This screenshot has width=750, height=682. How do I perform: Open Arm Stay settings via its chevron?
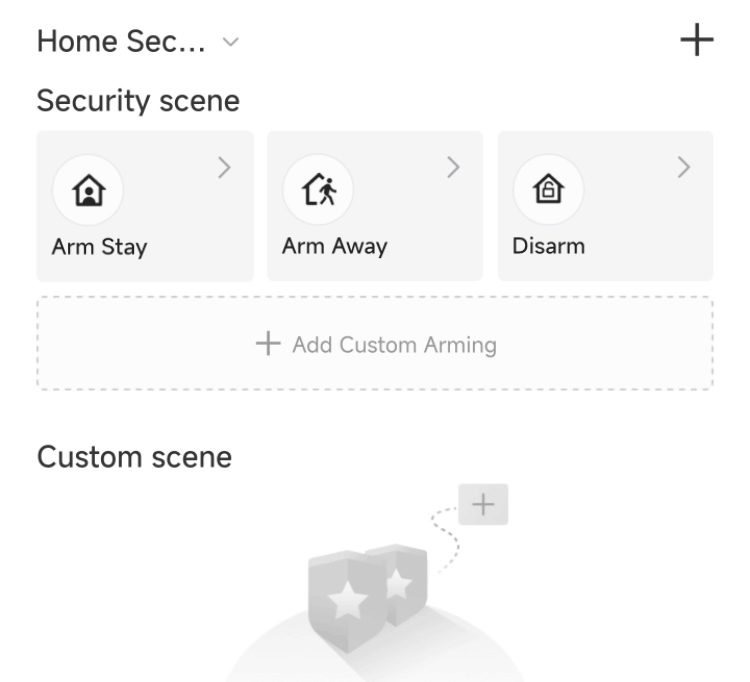[224, 168]
